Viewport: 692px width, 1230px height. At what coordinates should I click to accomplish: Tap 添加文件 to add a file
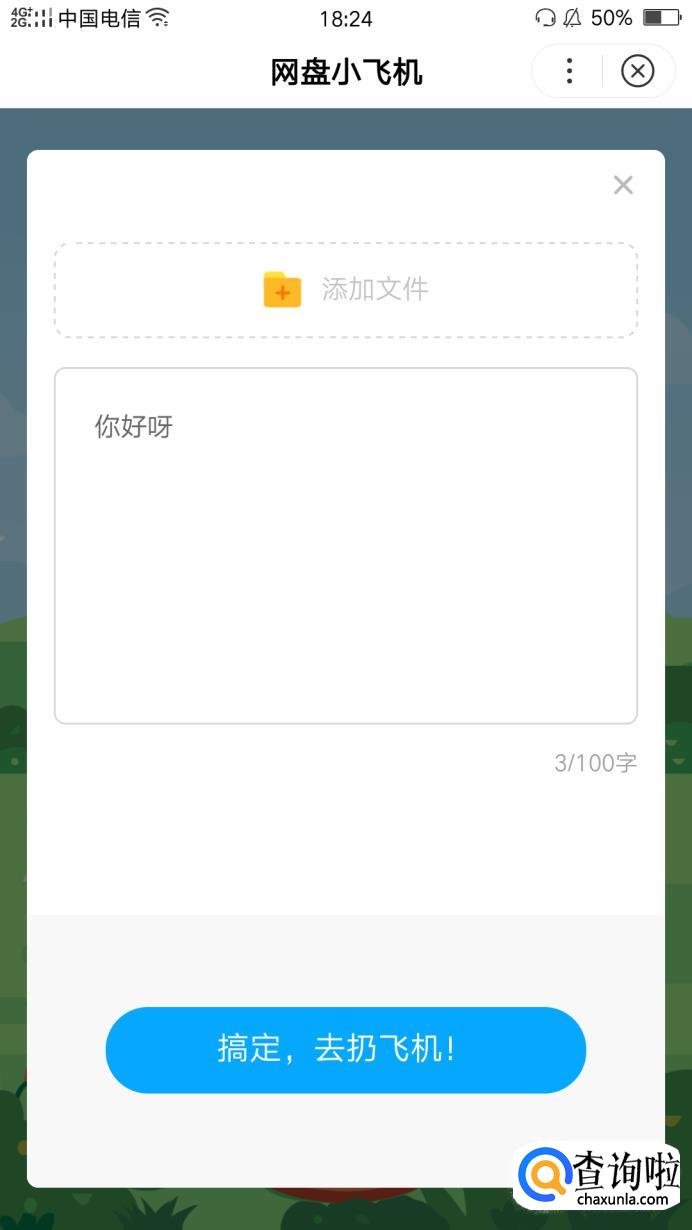346,290
